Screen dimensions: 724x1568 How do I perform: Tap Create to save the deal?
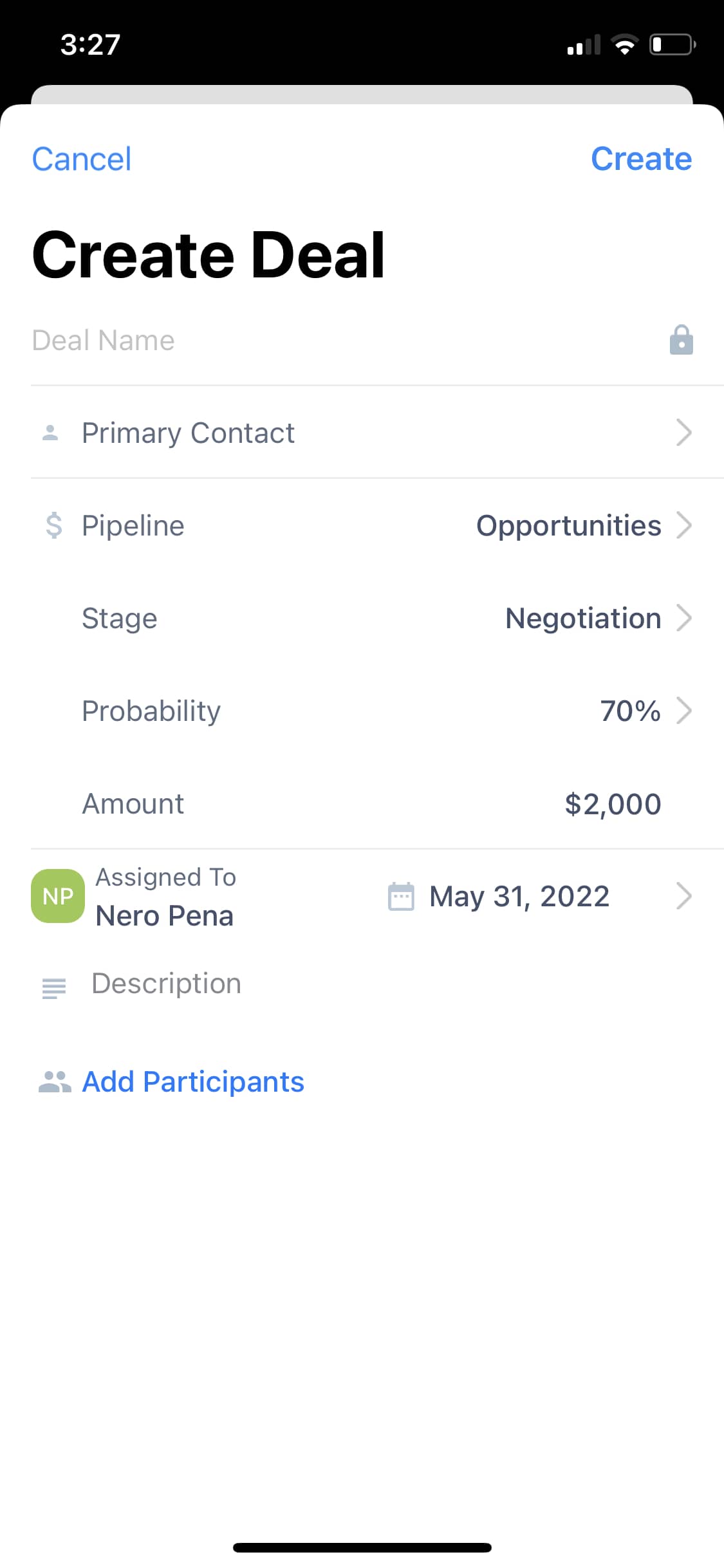click(641, 159)
